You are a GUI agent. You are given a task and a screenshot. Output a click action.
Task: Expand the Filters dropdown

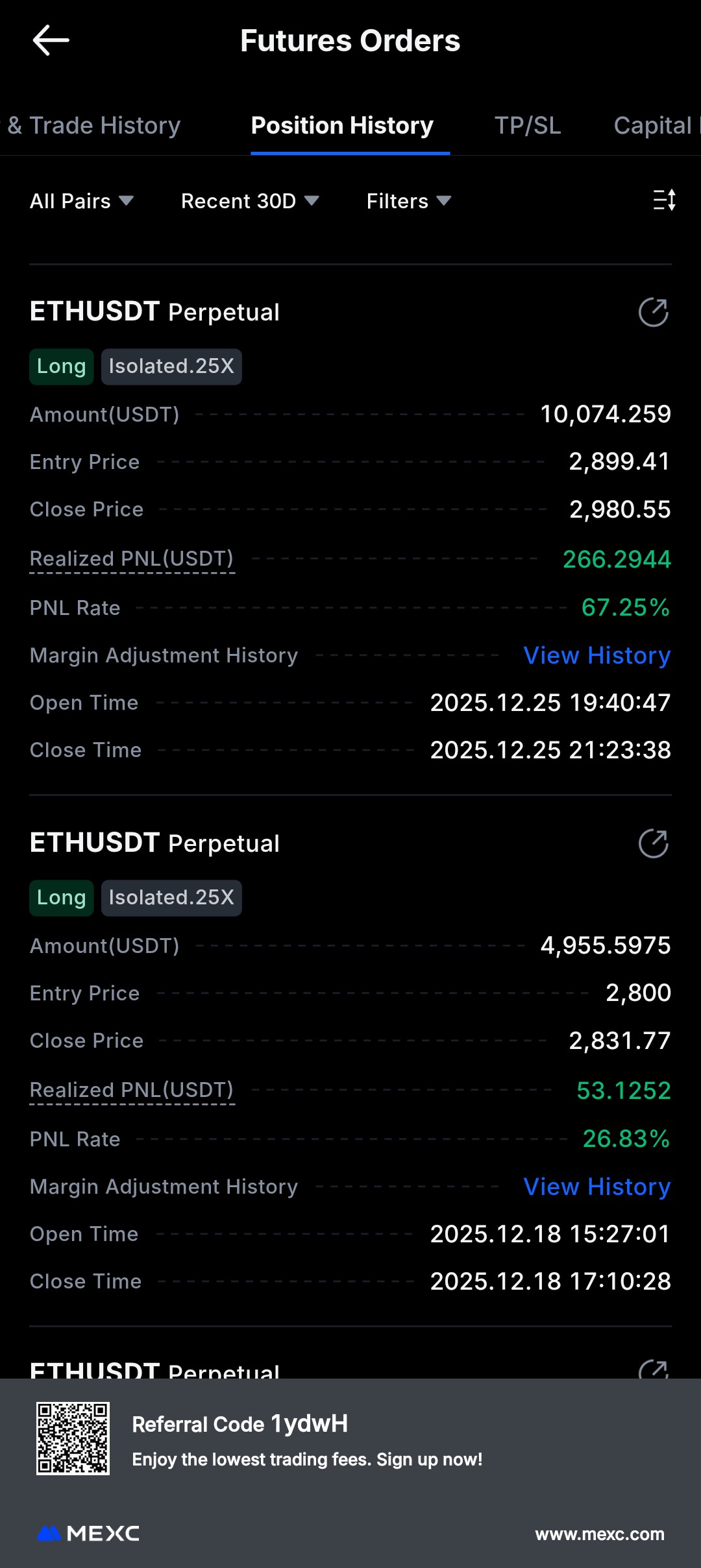pyautogui.click(x=408, y=200)
